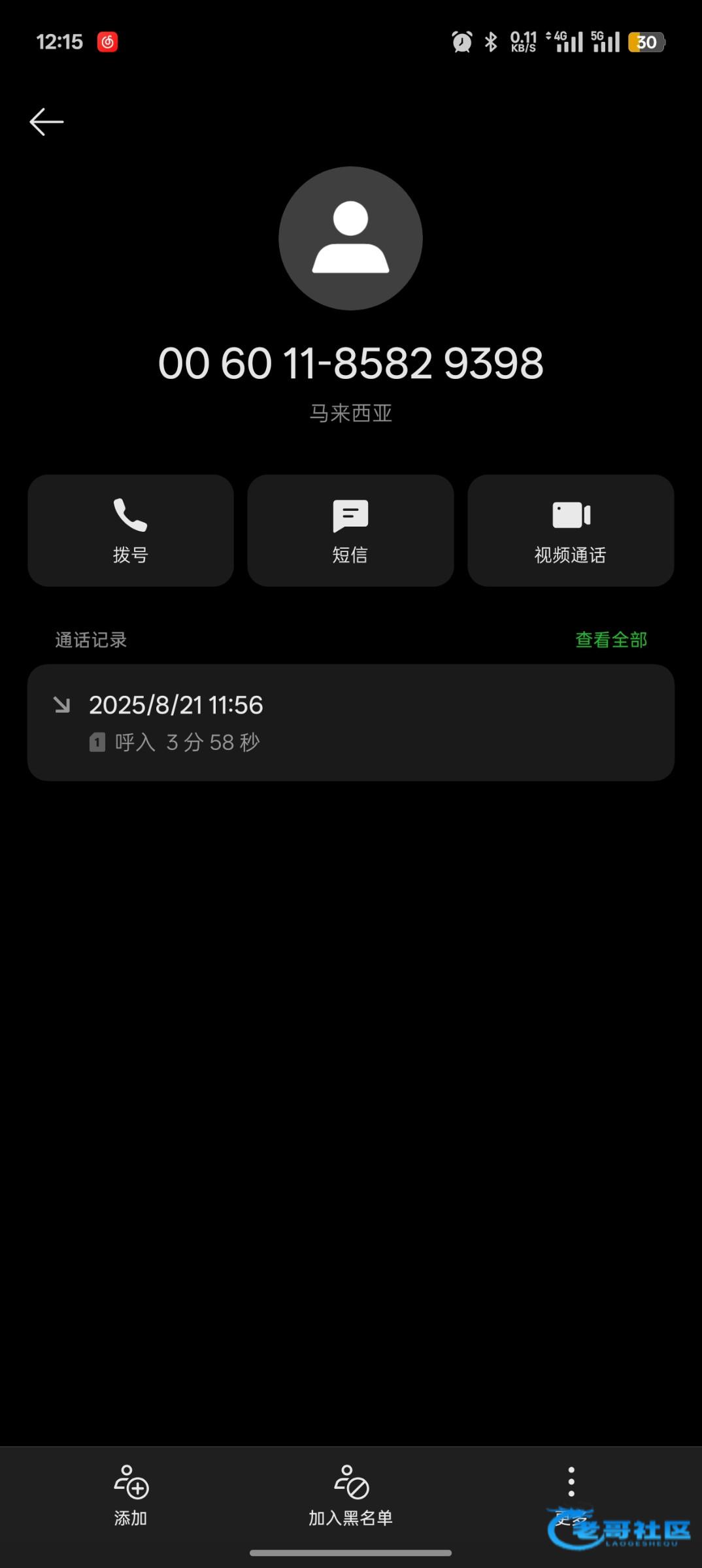Image resolution: width=702 pixels, height=1568 pixels.
Task: Open the three-dot more options menu
Action: (571, 1482)
